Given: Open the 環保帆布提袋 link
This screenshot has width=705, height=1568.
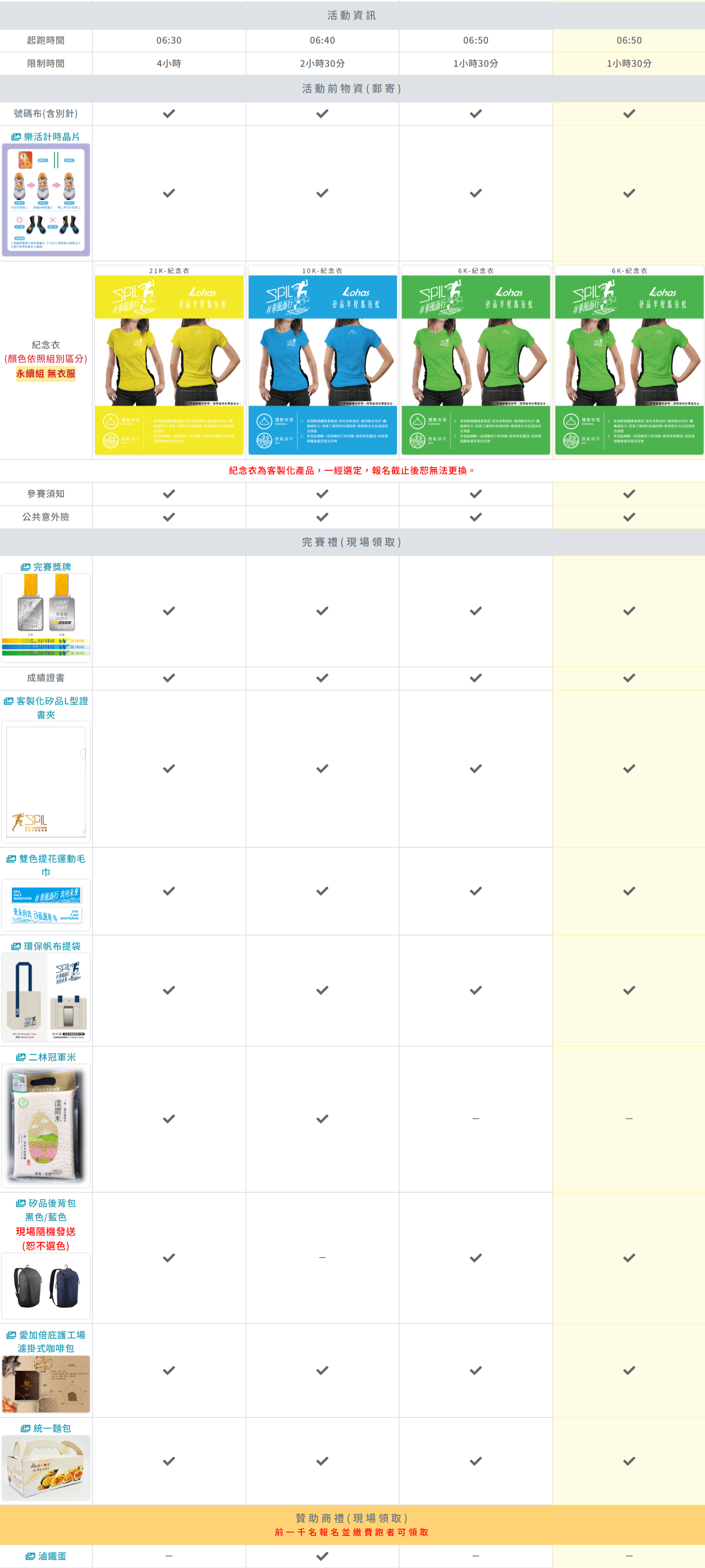Looking at the screenshot, I should (x=46, y=946).
